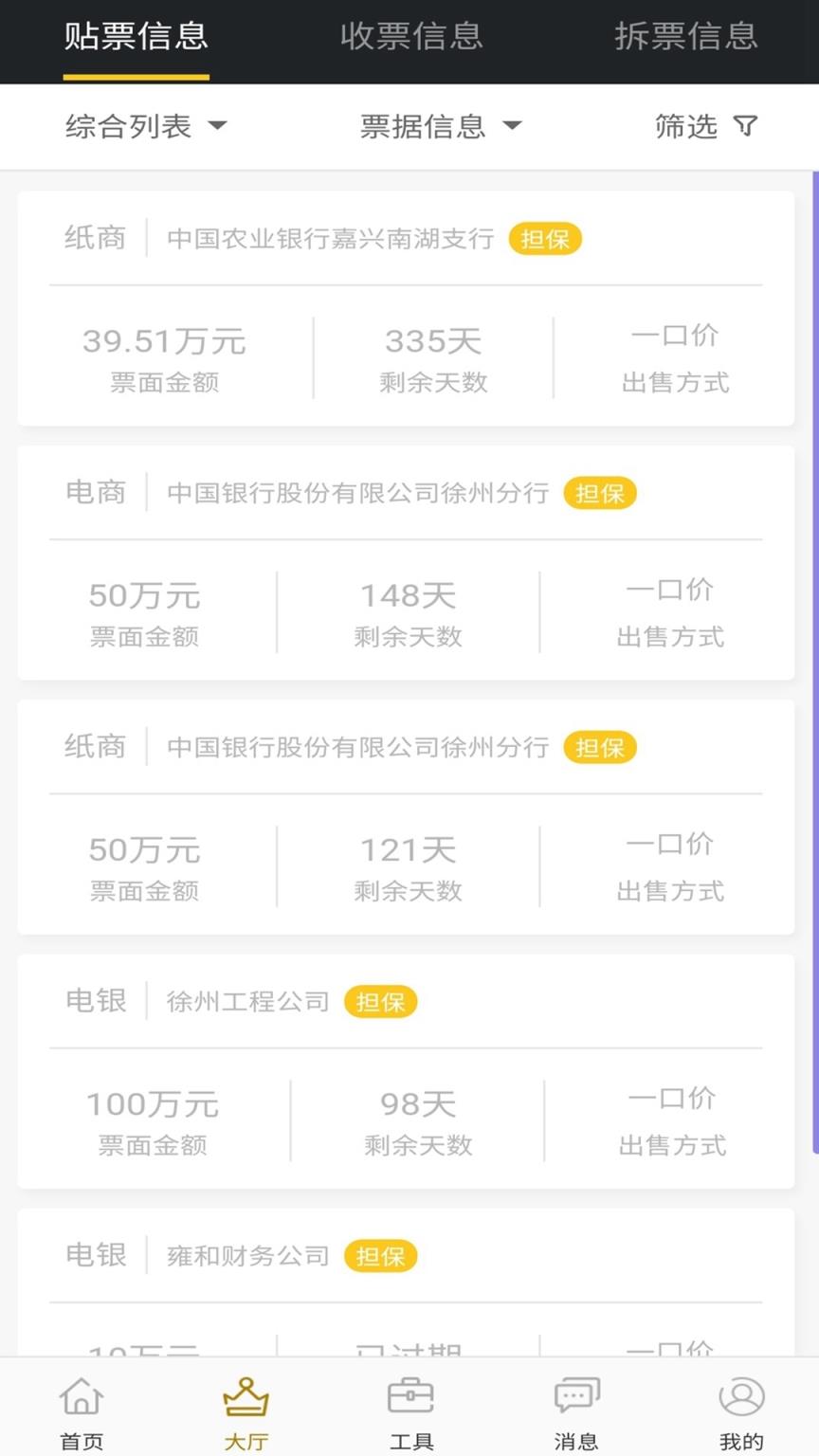Click the 担保 badge on the 雍和财务公司 listing
The height and width of the screenshot is (1456, 819).
coord(379,1256)
